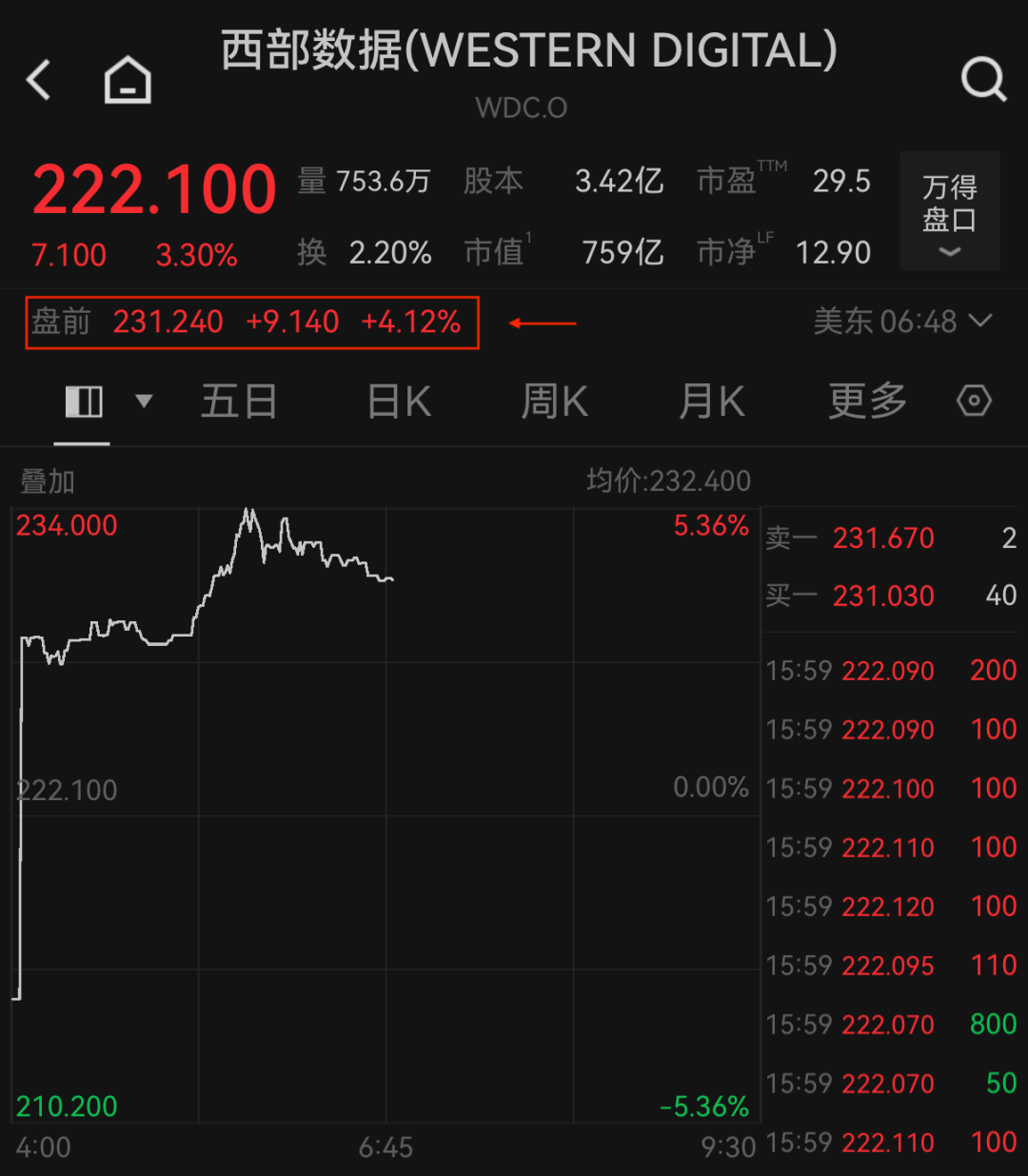Switch to the 五日 chart
Screen dimensions: 1028x1176
coord(239,402)
